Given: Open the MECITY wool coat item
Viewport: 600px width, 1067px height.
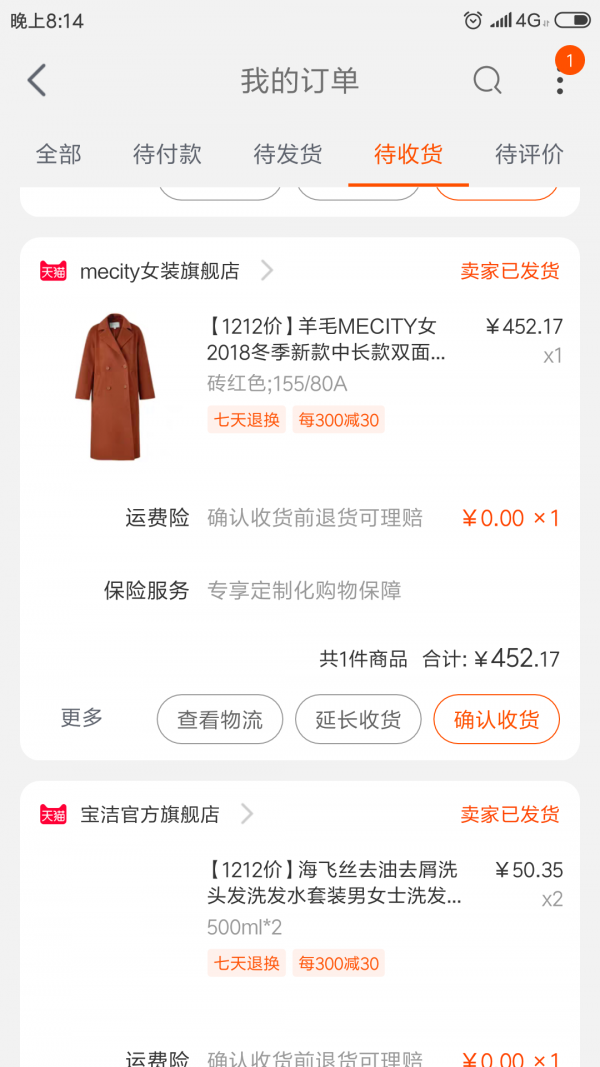Looking at the screenshot, I should coord(300,387).
